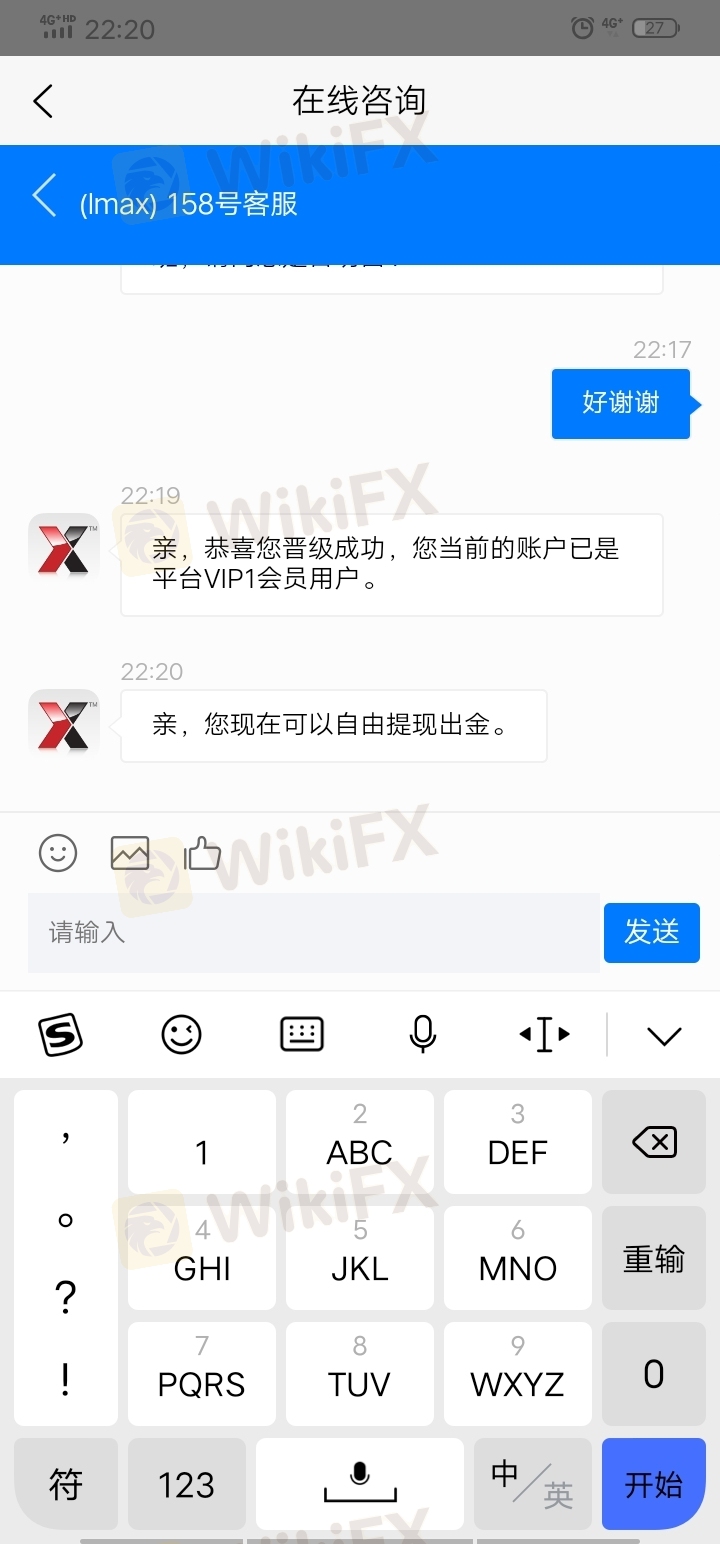Open the cursor movement tool
The width and height of the screenshot is (720, 1544).
(544, 1035)
